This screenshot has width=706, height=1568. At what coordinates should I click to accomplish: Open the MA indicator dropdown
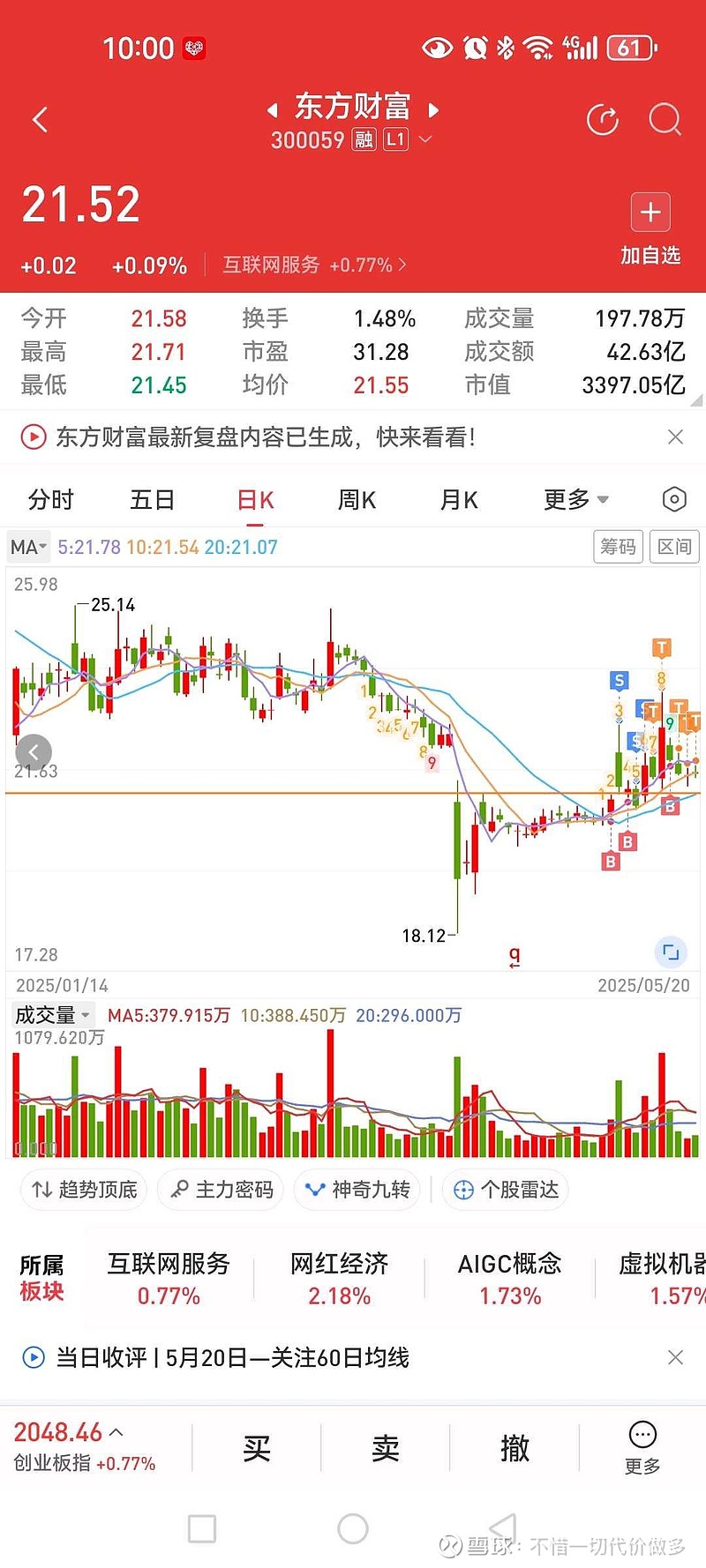pos(28,547)
